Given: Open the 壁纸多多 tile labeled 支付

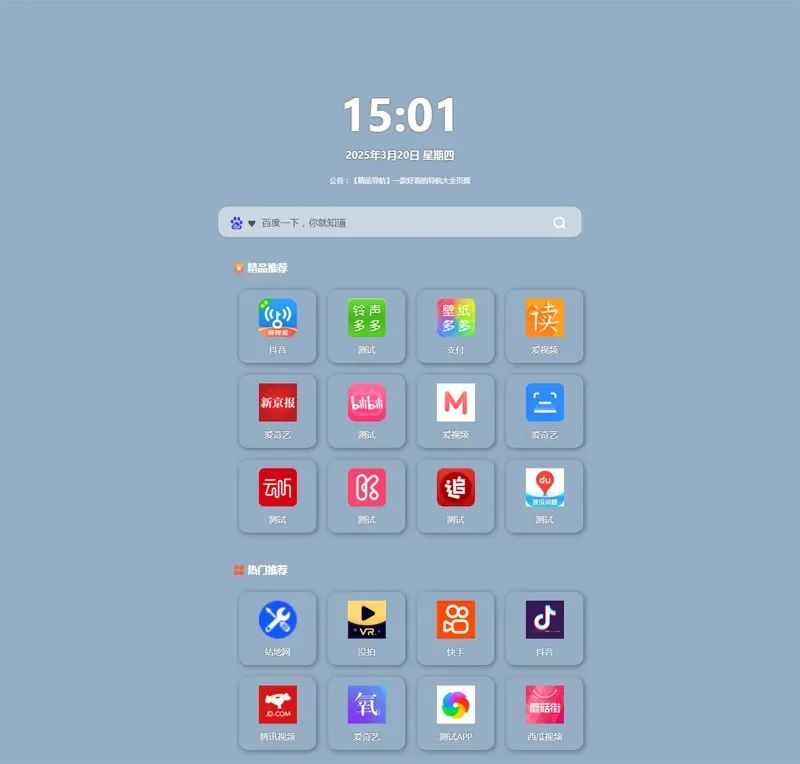Looking at the screenshot, I should [x=455, y=325].
